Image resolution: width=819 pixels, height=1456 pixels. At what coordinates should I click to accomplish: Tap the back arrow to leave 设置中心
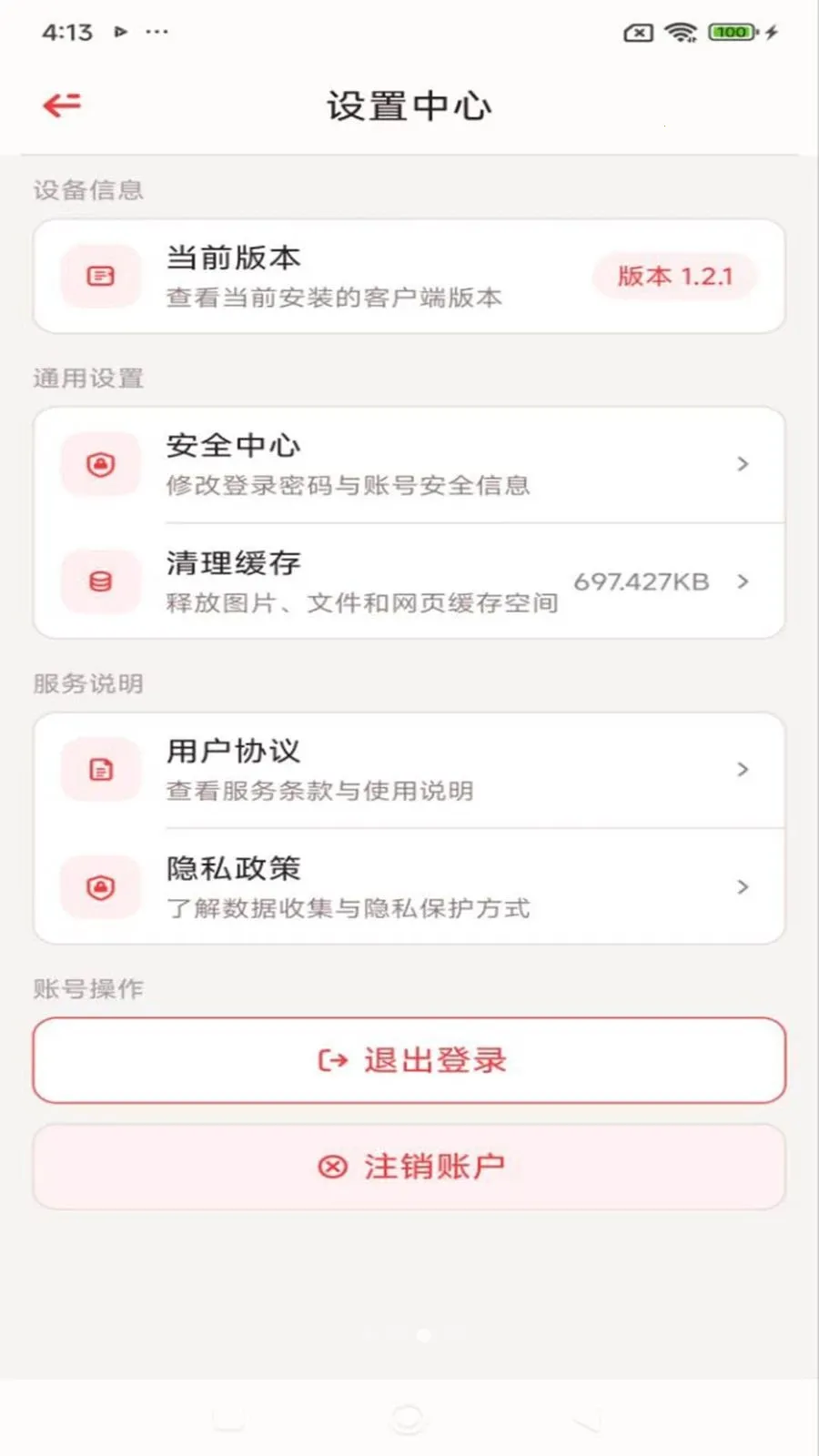(60, 104)
